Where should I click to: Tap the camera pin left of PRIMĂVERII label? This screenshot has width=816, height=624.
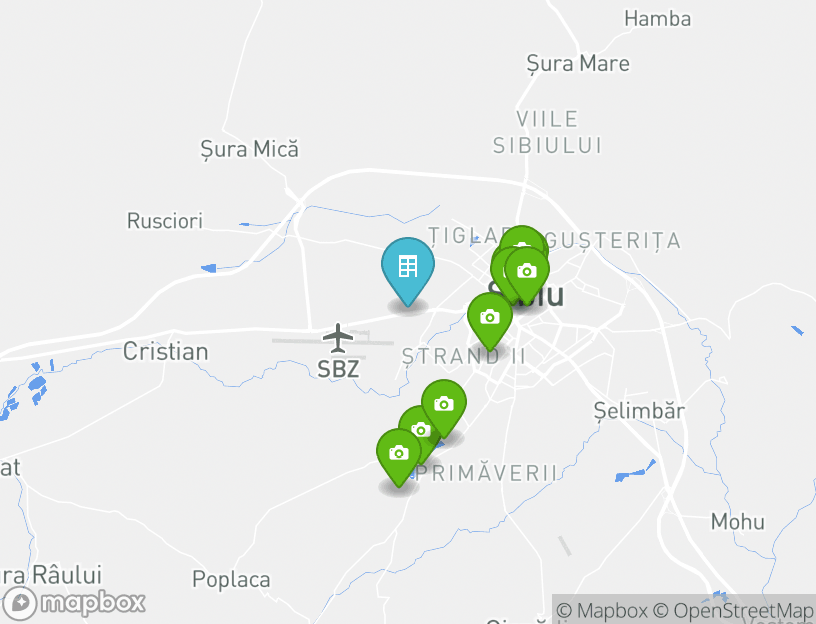[398, 453]
